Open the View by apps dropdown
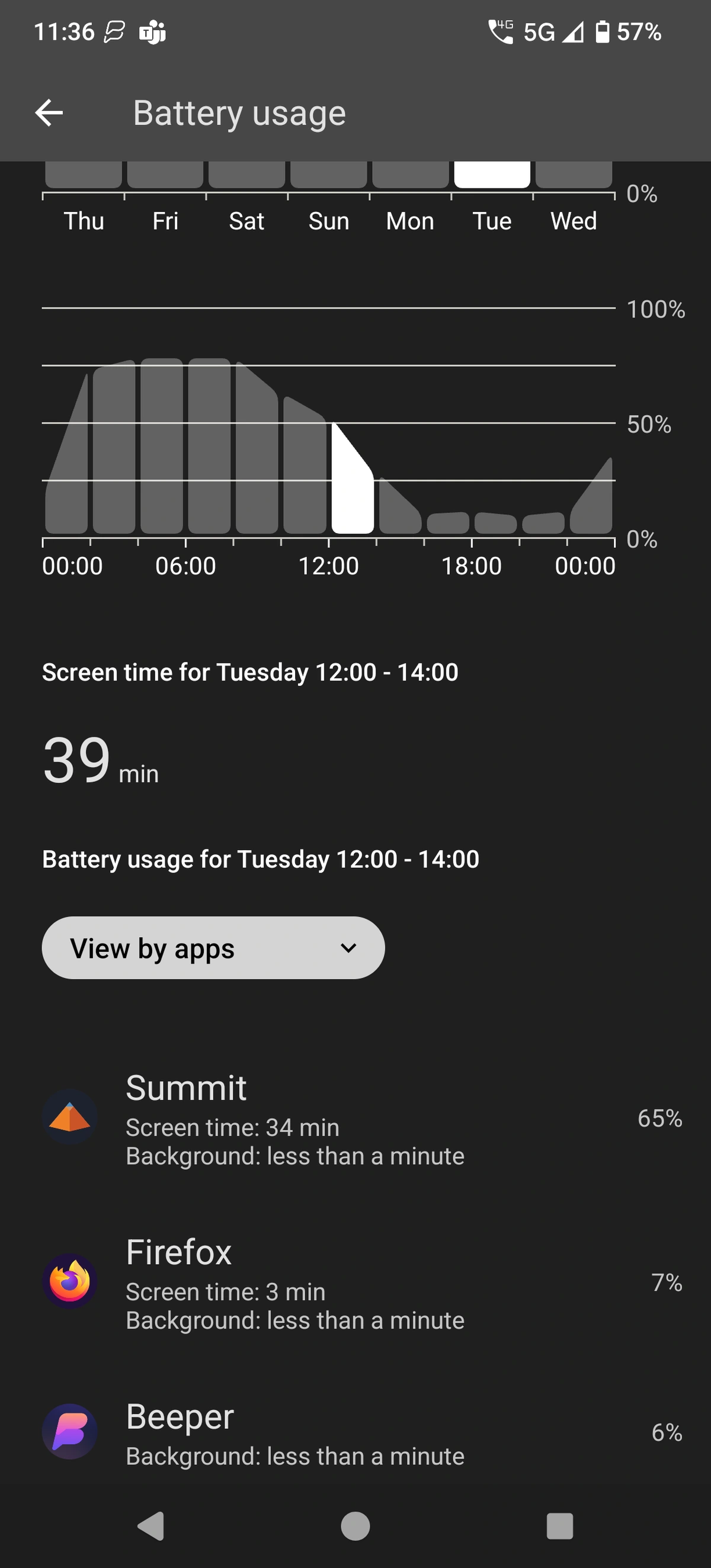The width and height of the screenshot is (711, 1568). [212, 948]
